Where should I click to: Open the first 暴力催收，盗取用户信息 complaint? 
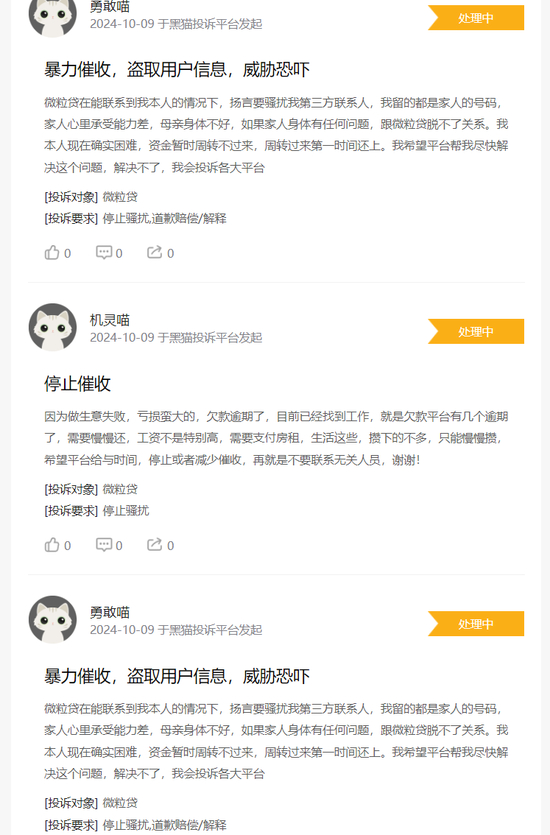click(x=177, y=70)
